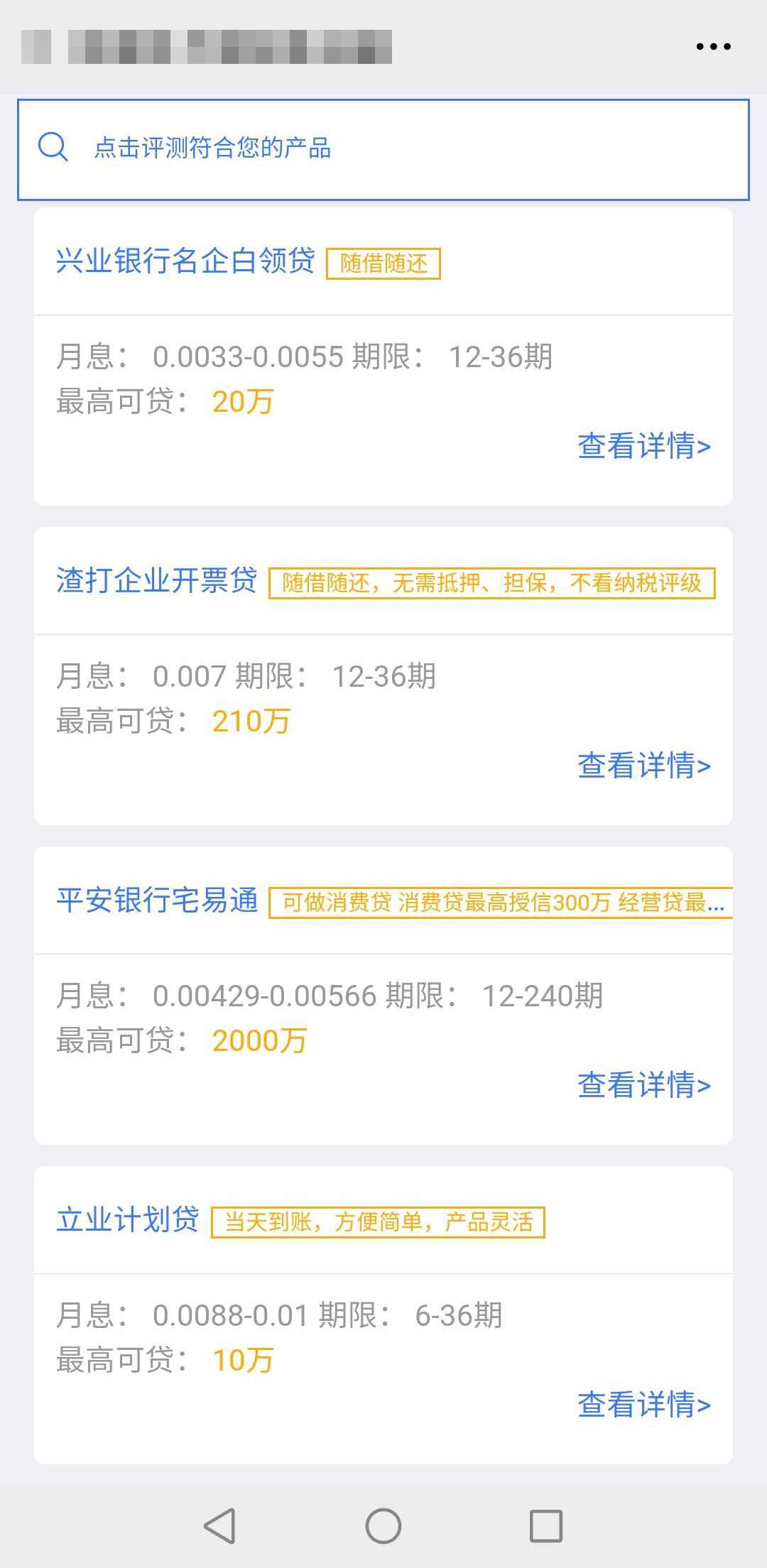Open the three-dot overflow menu
This screenshot has height=1568, width=767.
coord(713,47)
